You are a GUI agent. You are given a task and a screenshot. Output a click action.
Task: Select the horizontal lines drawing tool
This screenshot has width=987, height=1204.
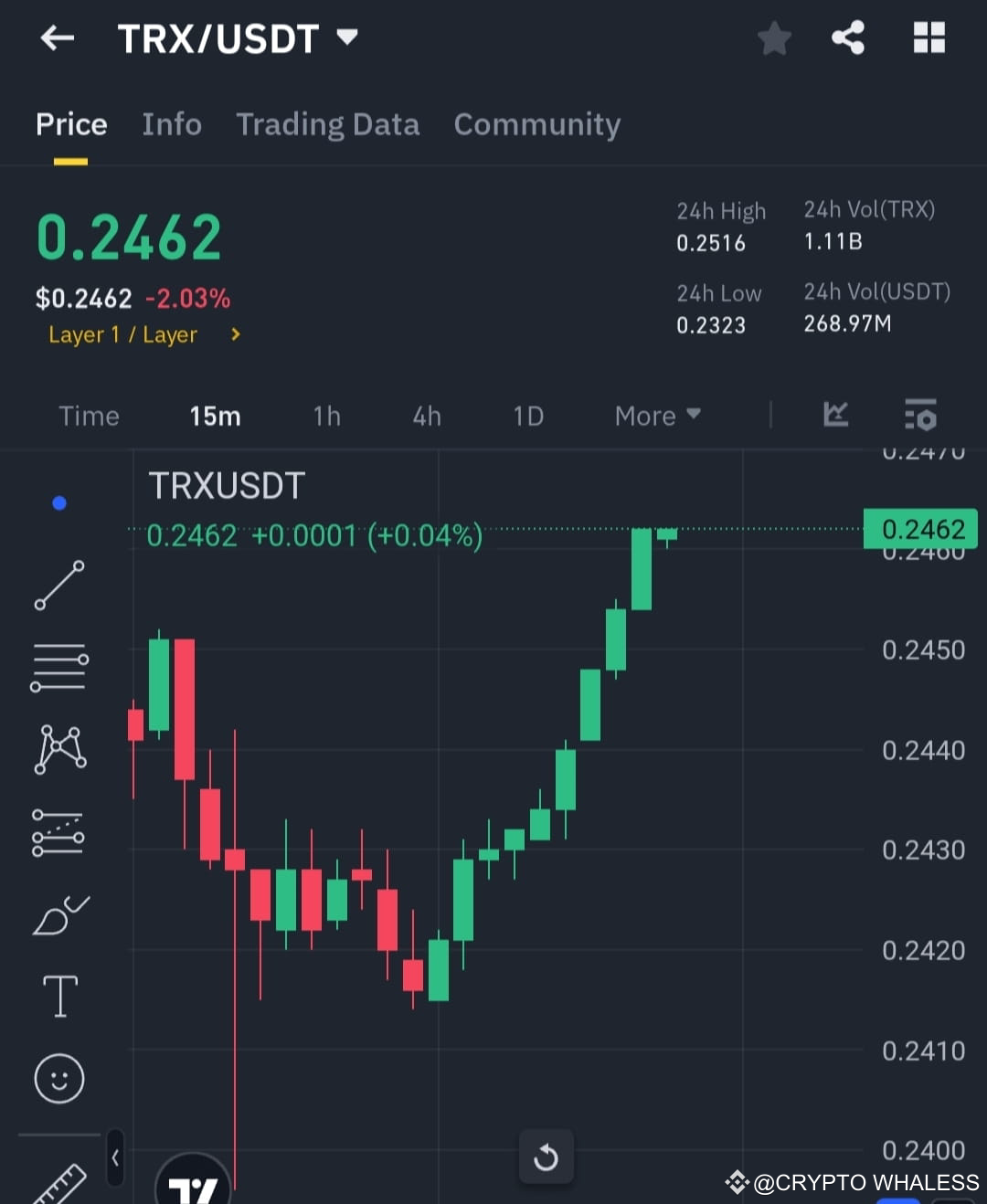[58, 666]
